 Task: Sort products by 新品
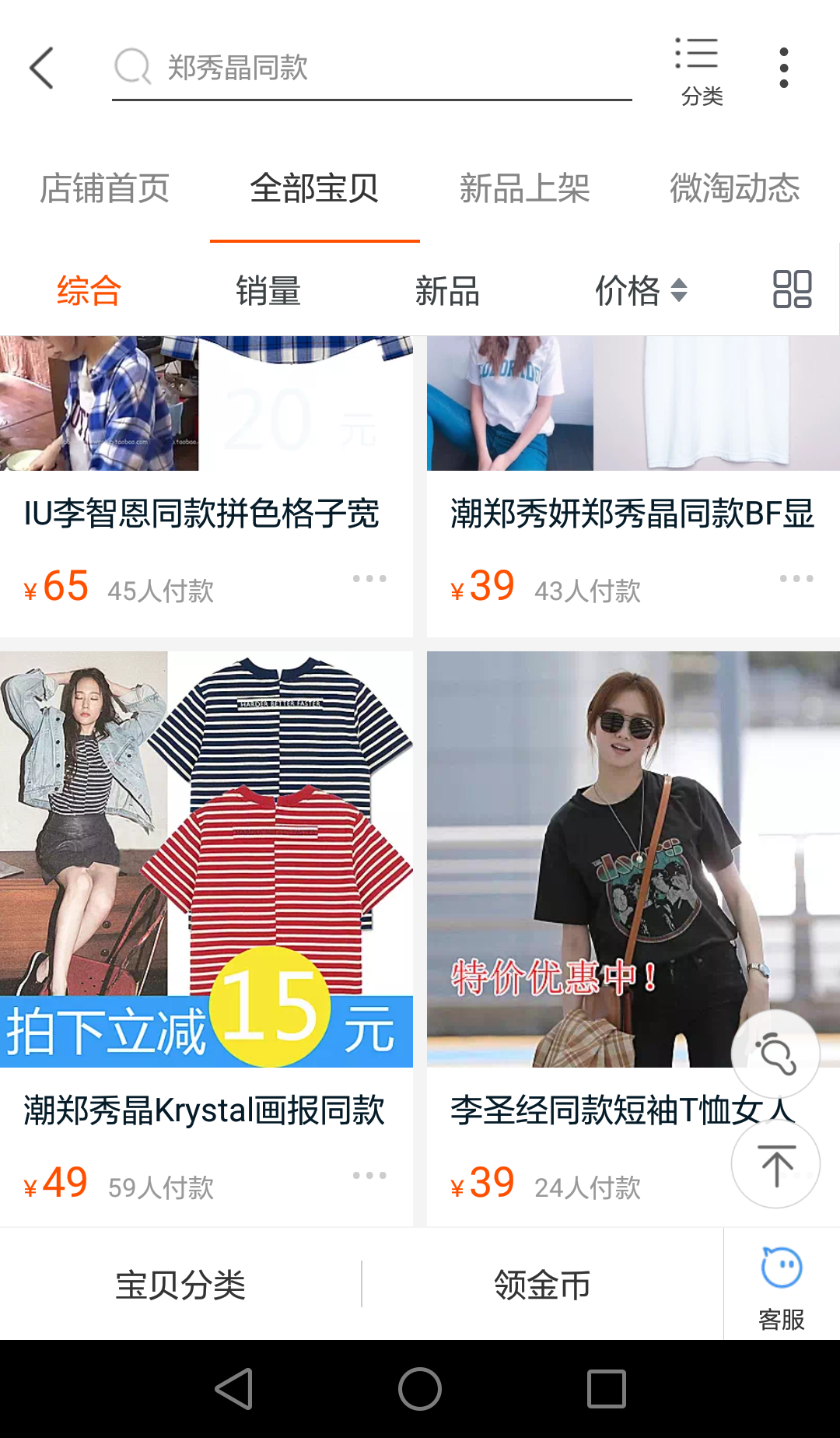point(447,291)
